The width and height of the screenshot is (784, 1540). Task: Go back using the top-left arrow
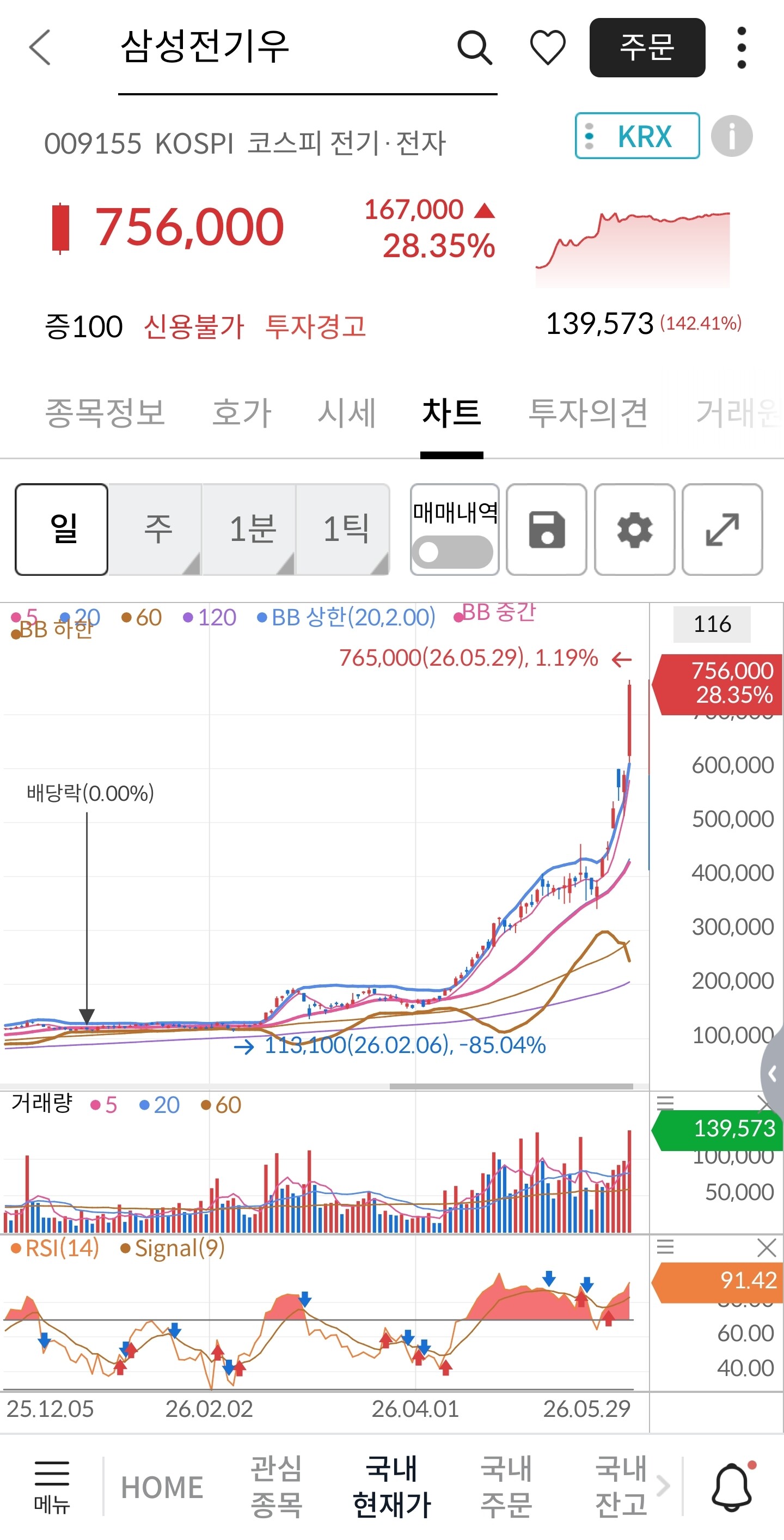tap(40, 47)
